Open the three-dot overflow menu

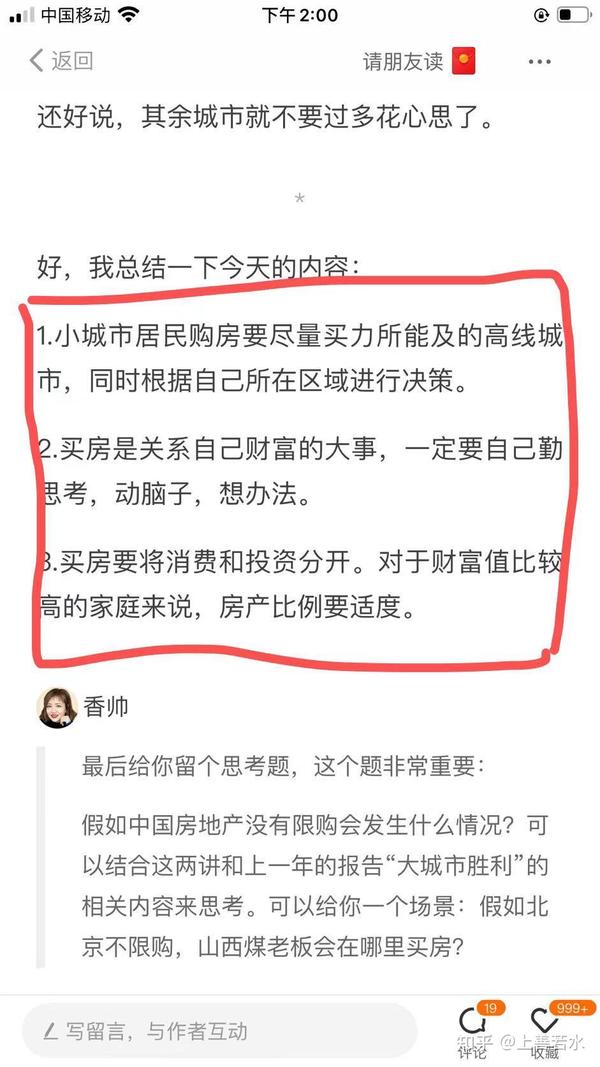pos(539,62)
